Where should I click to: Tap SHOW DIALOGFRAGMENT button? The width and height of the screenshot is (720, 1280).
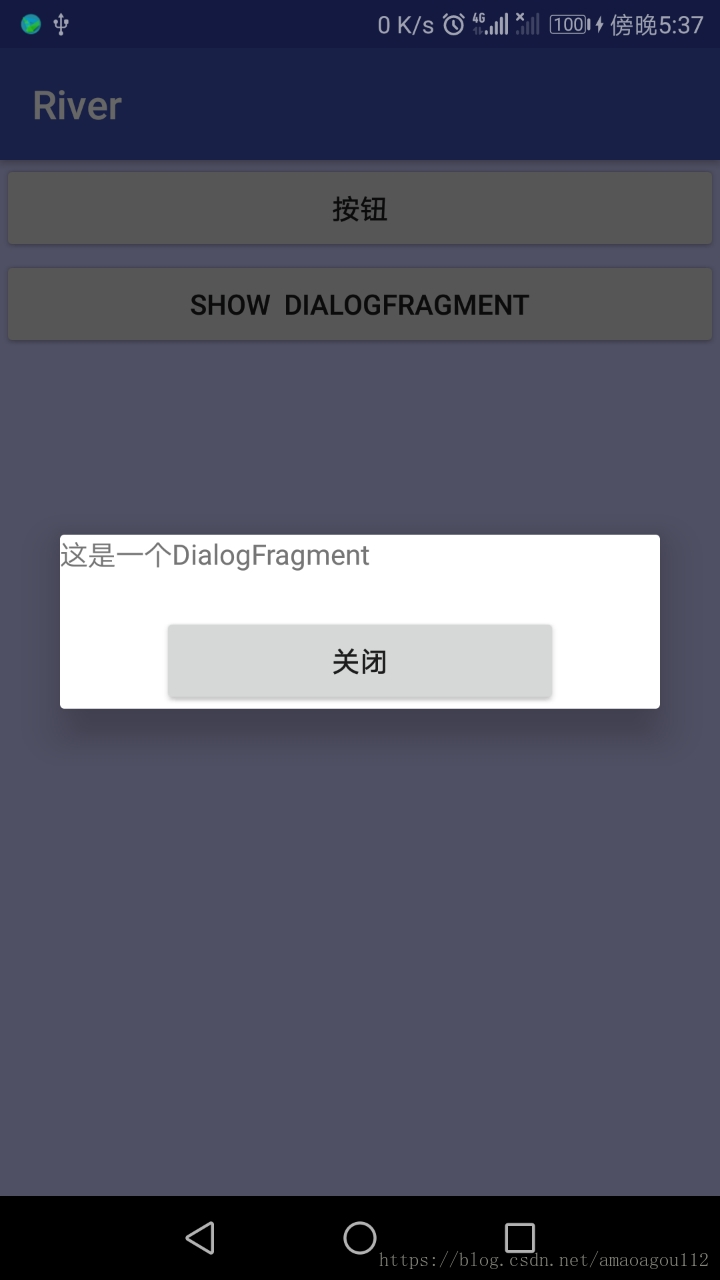point(360,304)
